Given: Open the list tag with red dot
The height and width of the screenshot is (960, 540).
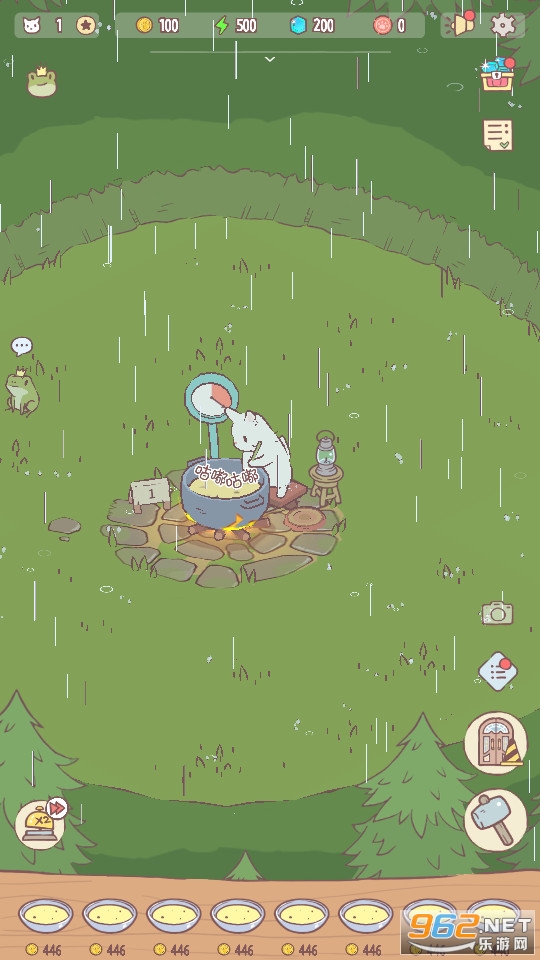Looking at the screenshot, I should [x=497, y=672].
